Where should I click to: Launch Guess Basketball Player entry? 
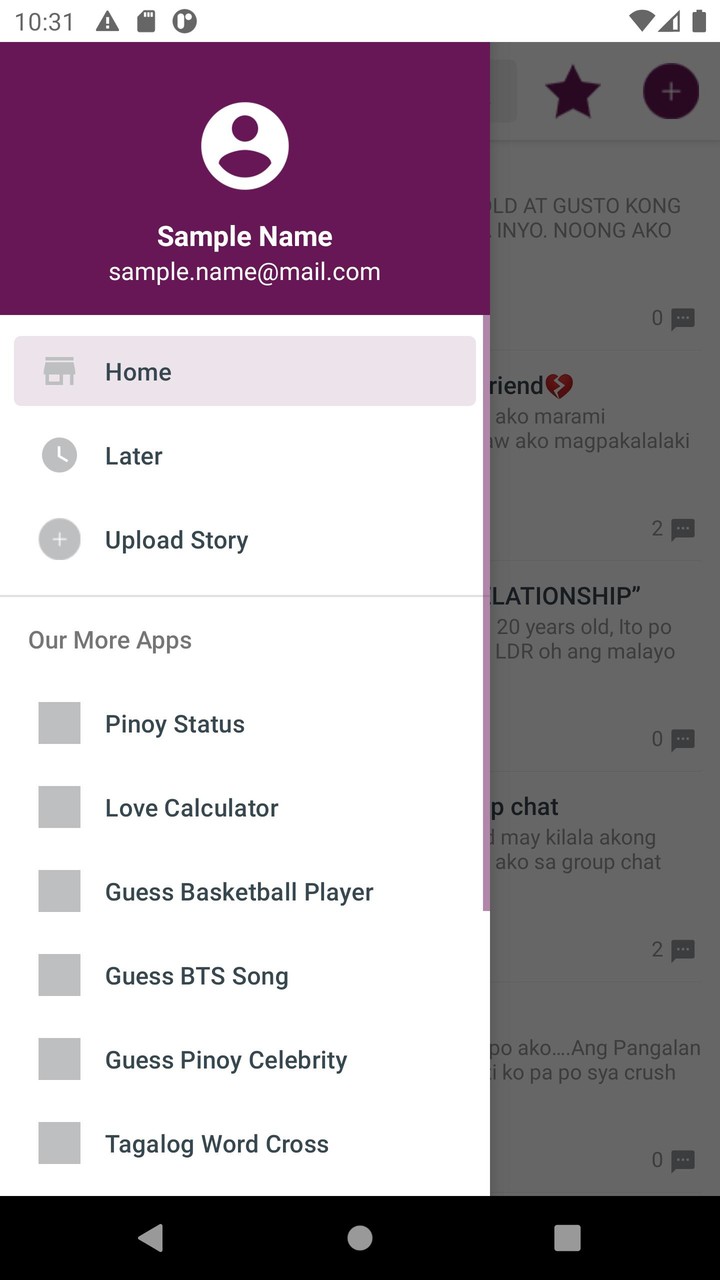coord(244,892)
